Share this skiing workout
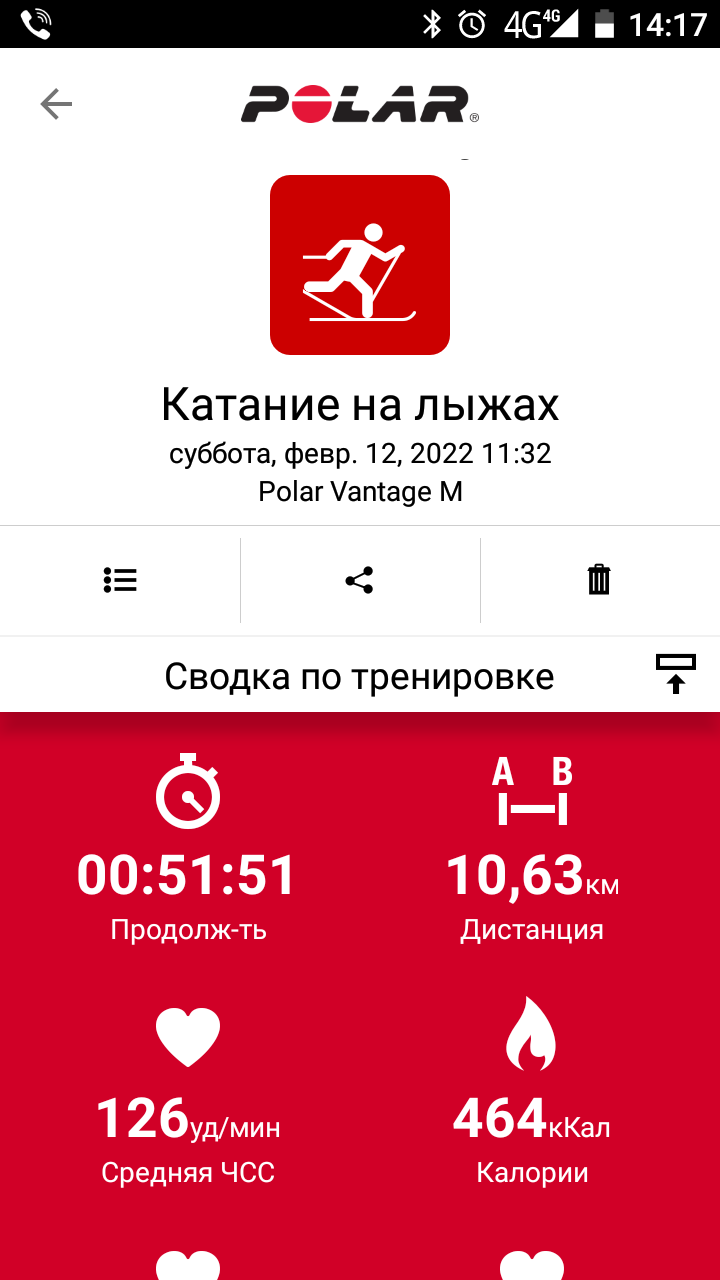The height and width of the screenshot is (1280, 720). pyautogui.click(x=359, y=580)
